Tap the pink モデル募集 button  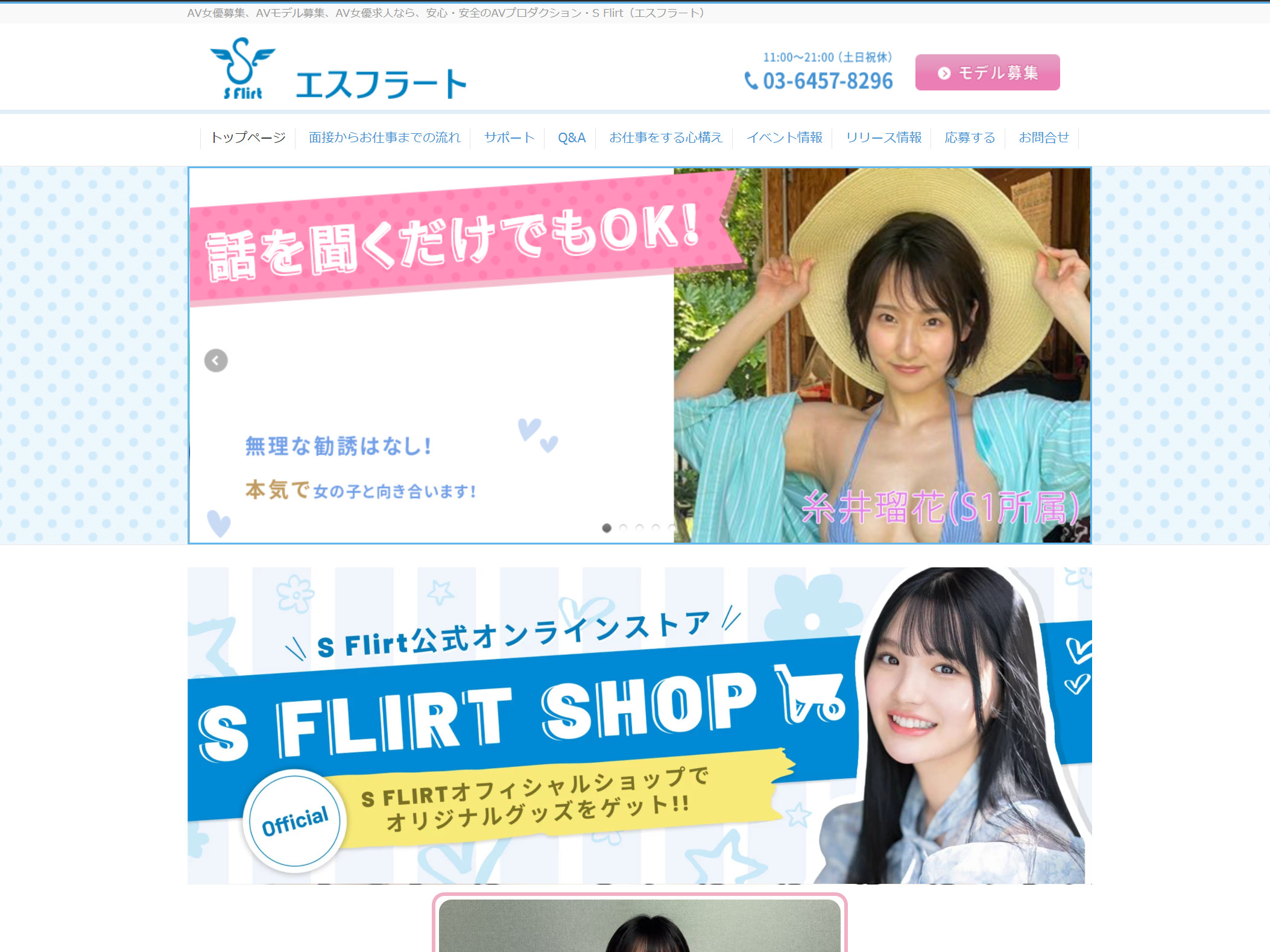tap(987, 72)
